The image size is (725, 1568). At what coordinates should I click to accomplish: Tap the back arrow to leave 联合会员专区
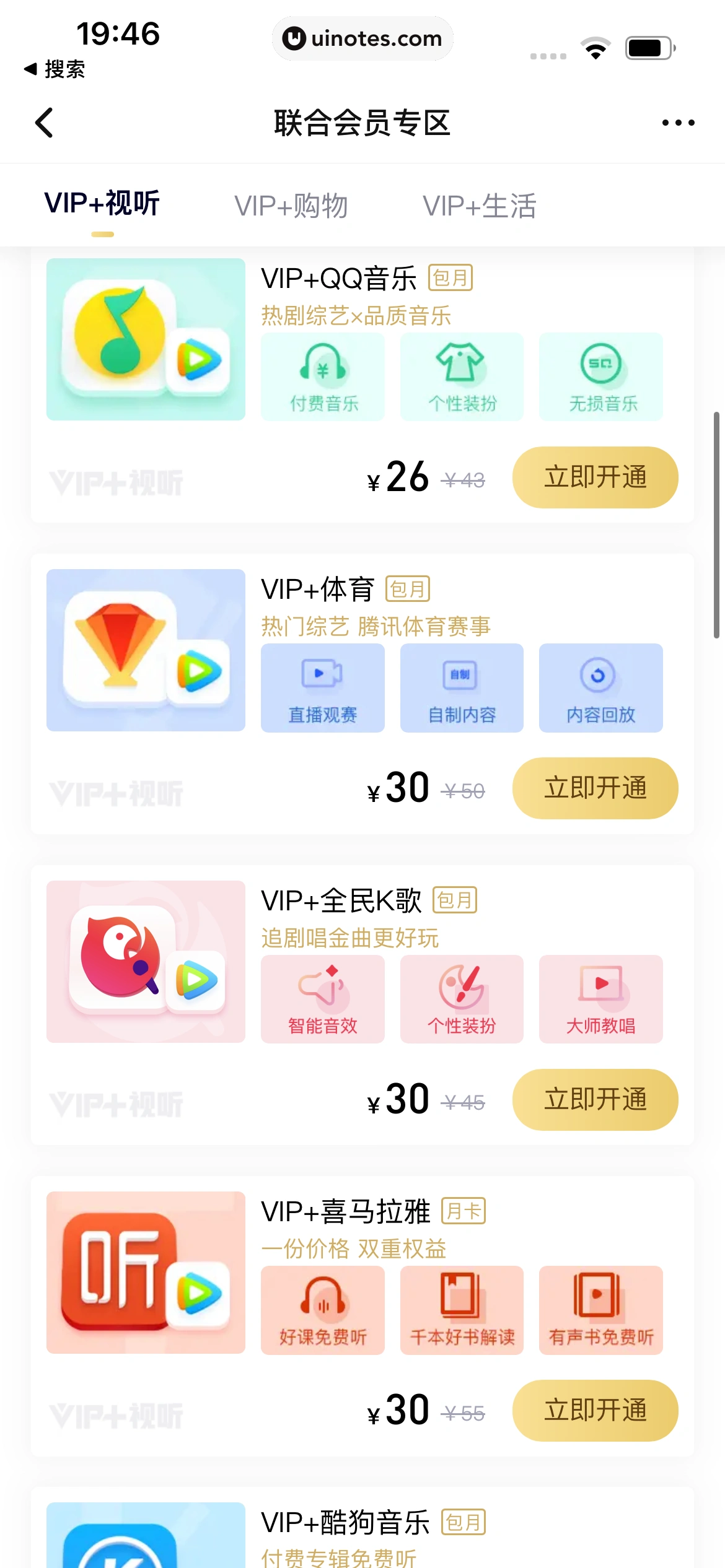point(45,122)
